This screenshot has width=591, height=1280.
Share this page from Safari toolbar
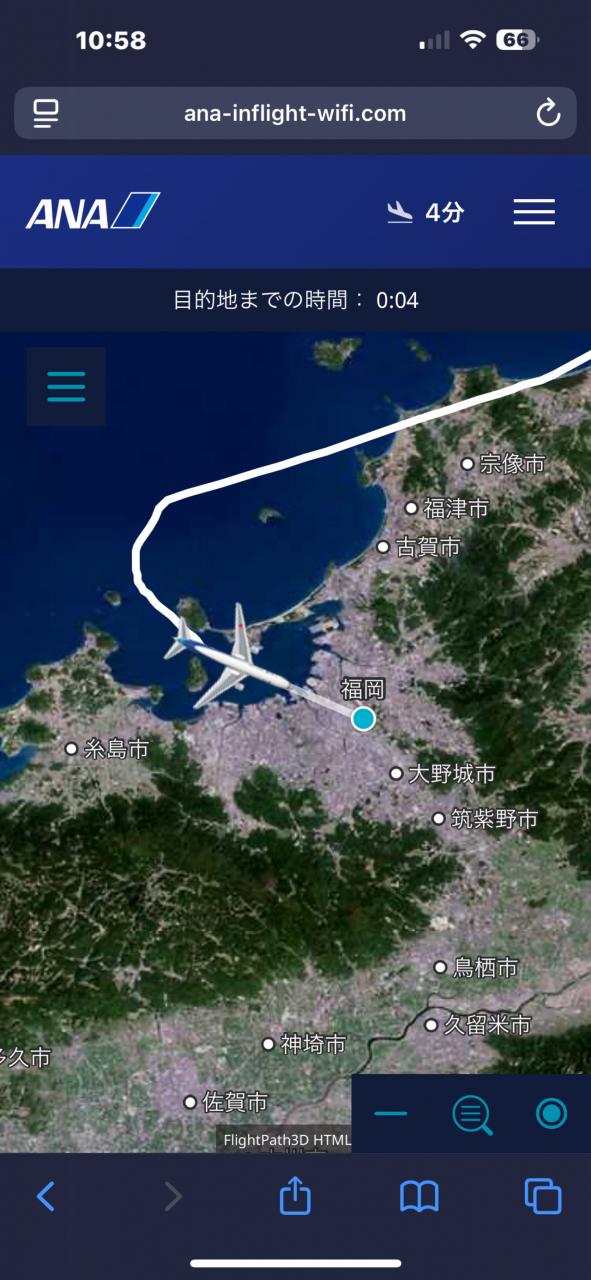point(295,1195)
